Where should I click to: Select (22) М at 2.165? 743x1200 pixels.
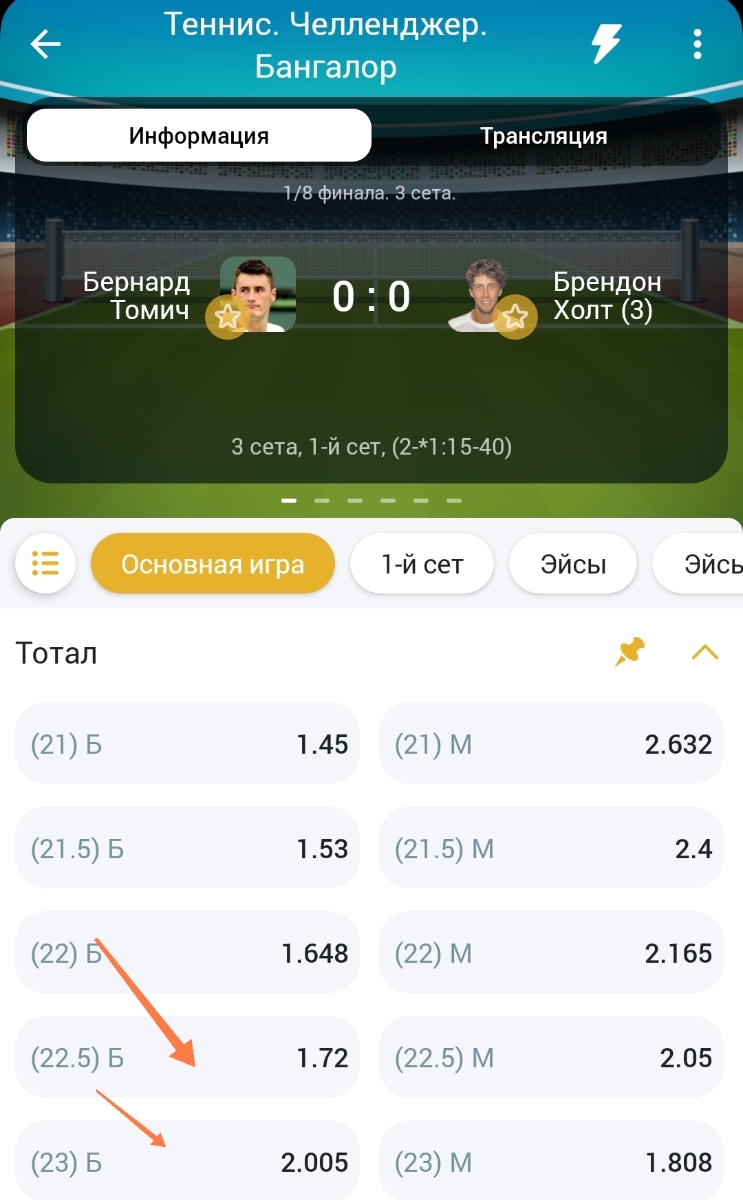551,953
